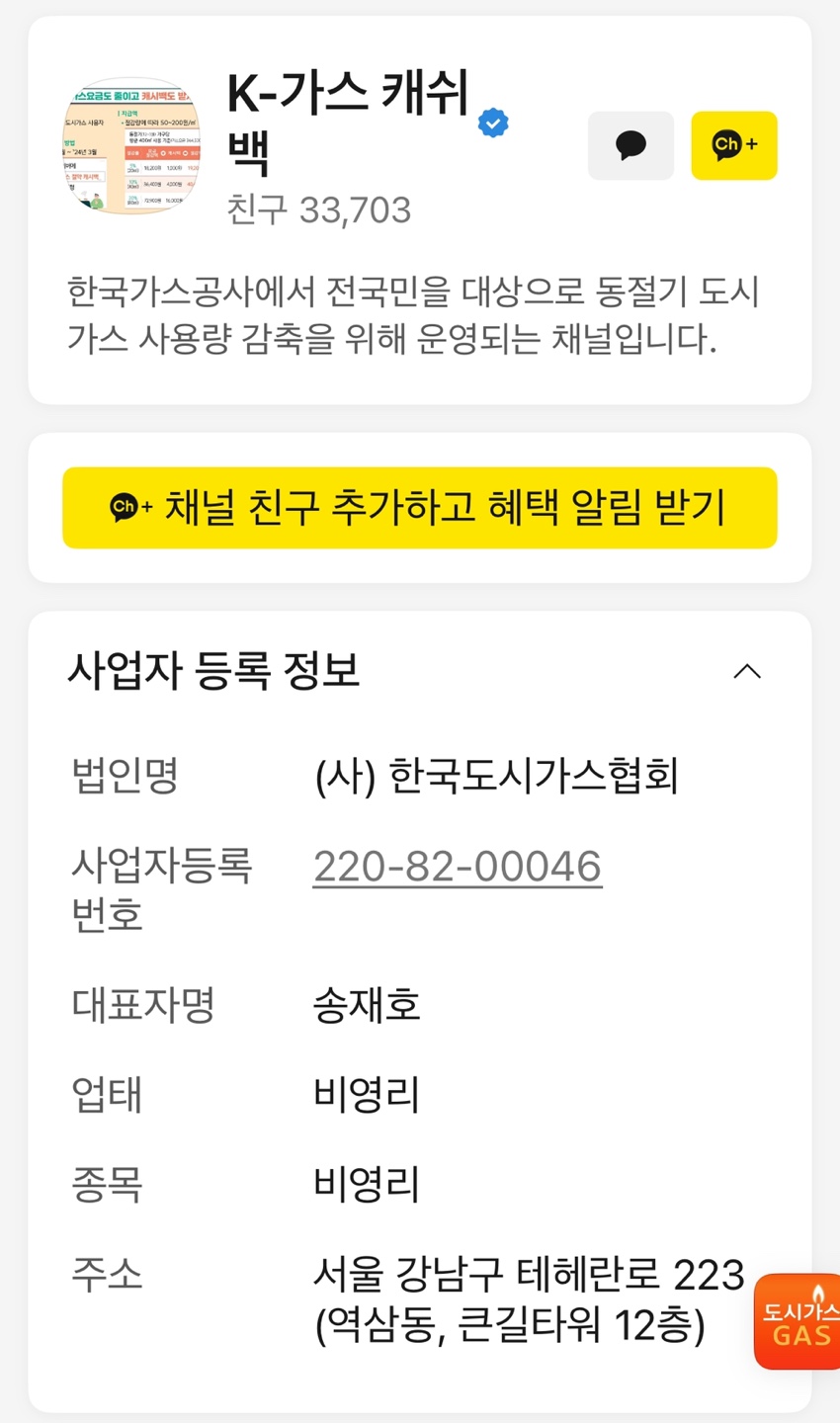Click the 법인명 label

coord(125,778)
